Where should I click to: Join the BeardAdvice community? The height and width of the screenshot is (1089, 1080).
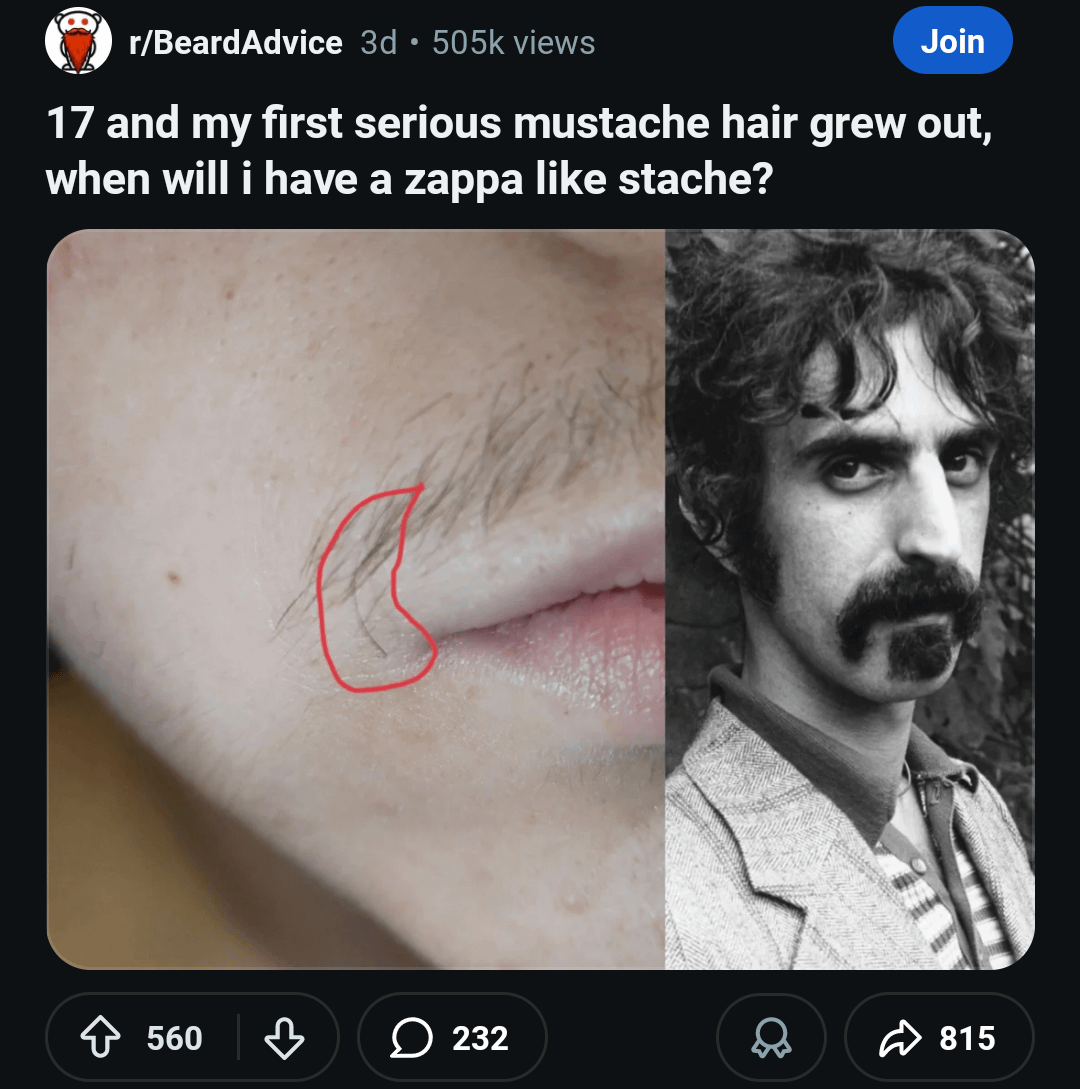952,42
